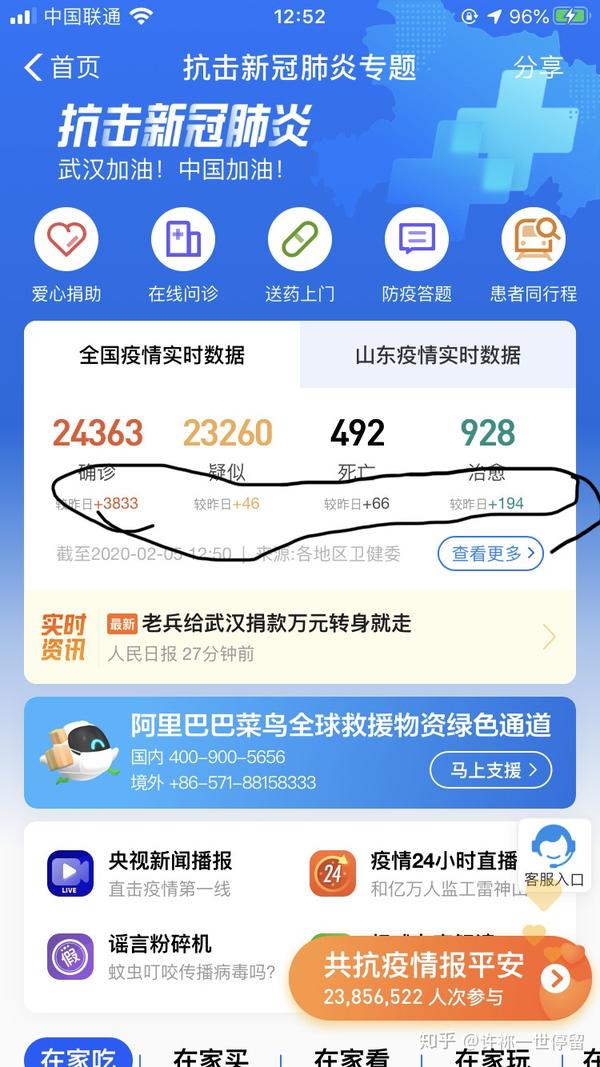Tap 马上支援 on Cainiao banner

point(490,770)
